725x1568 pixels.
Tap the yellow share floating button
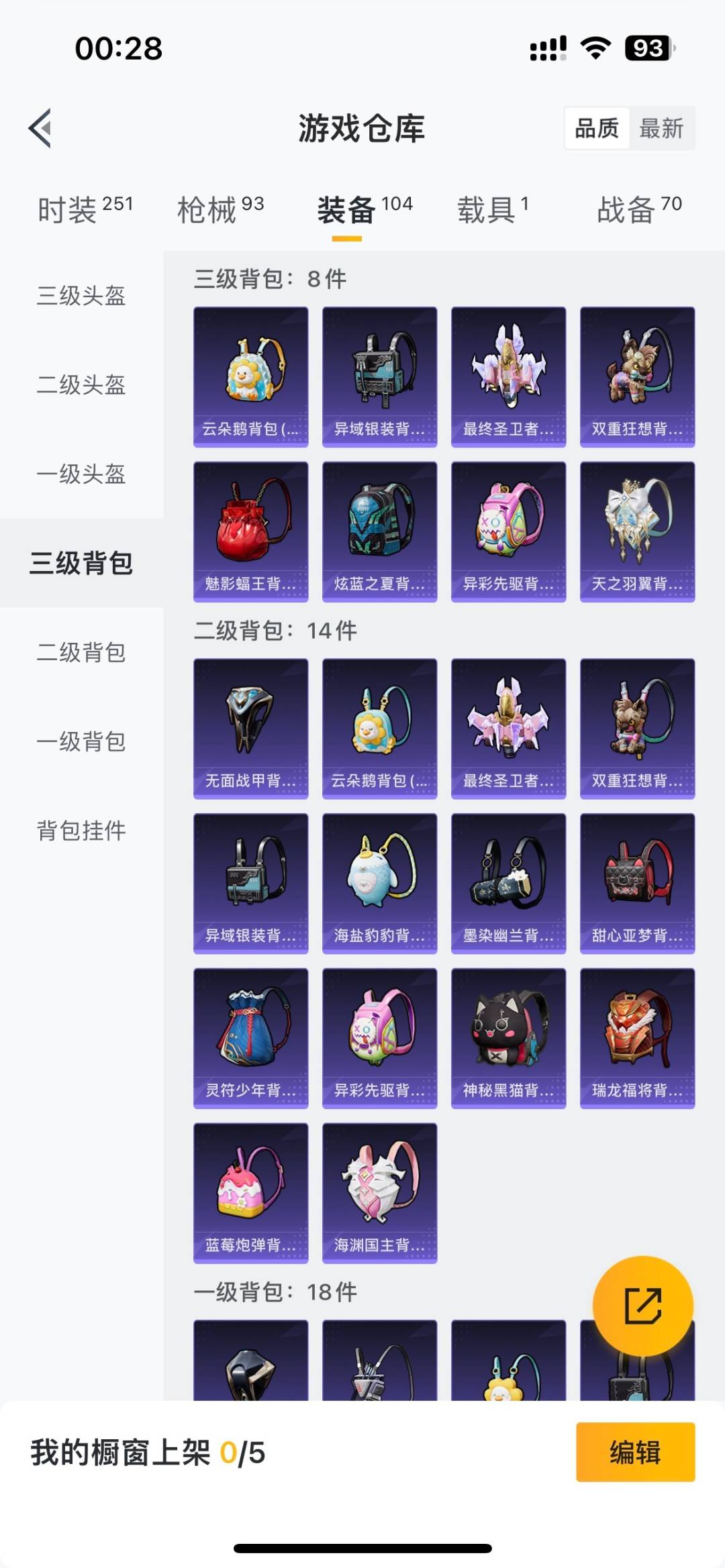[642, 1306]
